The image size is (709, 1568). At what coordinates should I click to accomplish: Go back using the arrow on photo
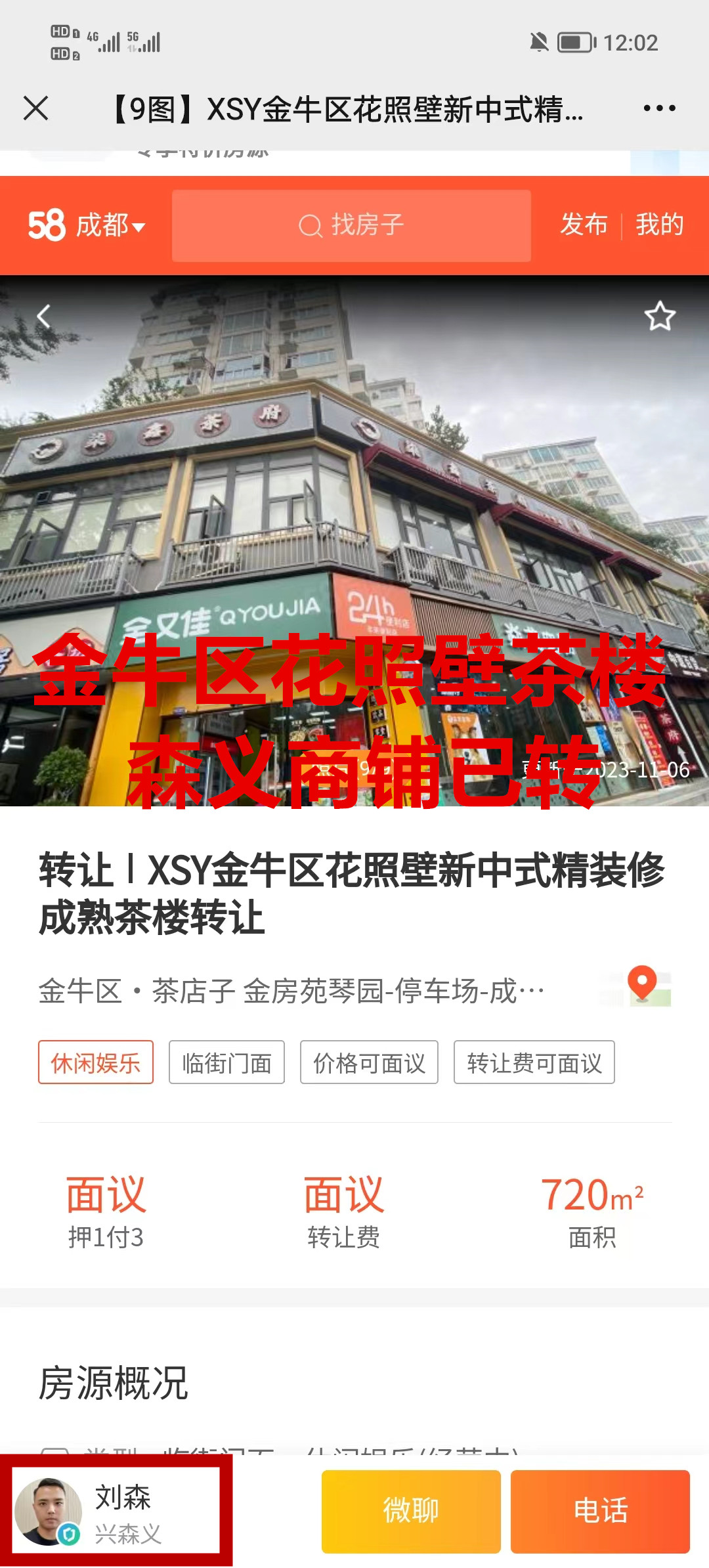(43, 316)
